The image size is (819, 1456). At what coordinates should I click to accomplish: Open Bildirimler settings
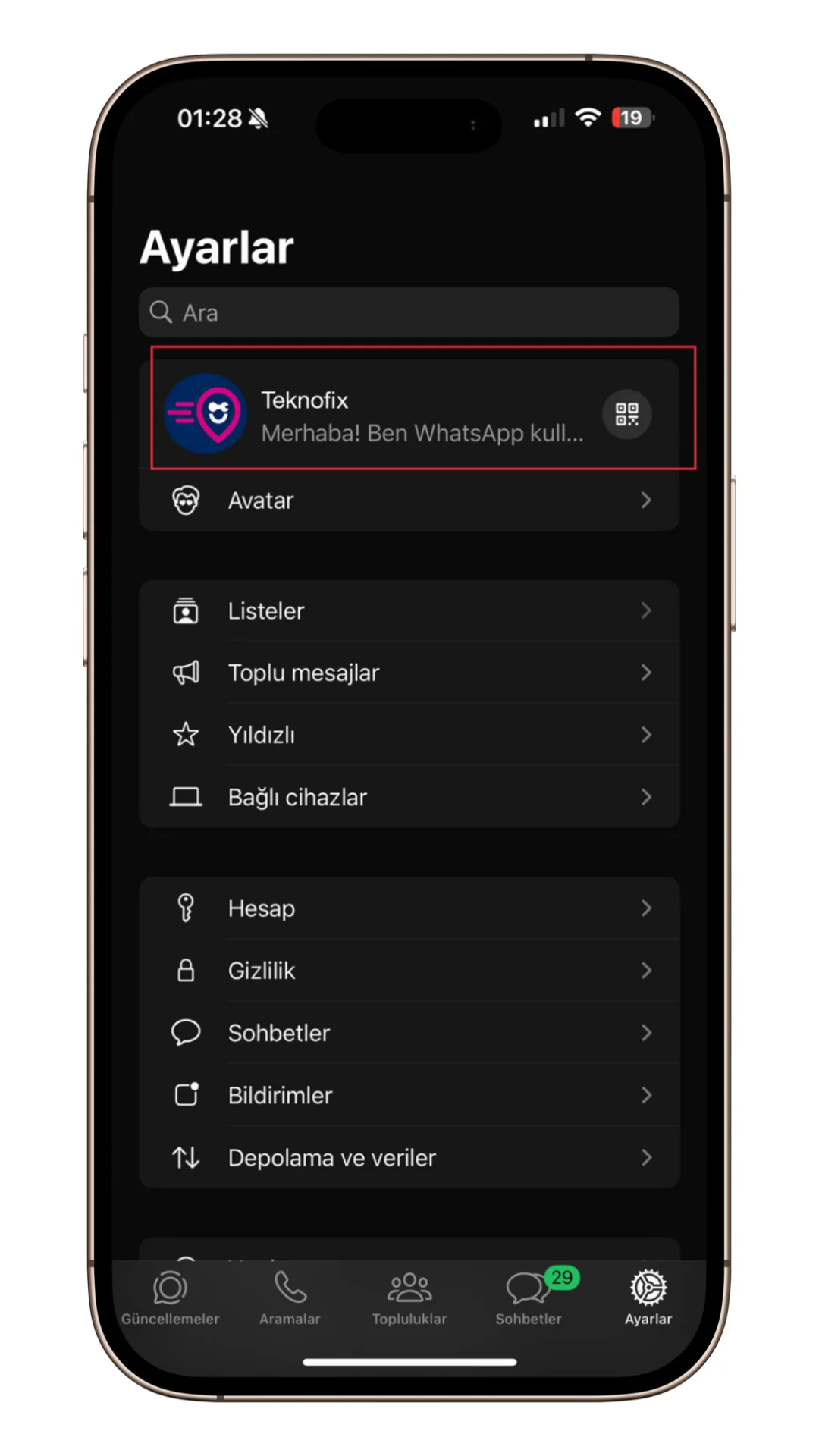click(x=409, y=1095)
